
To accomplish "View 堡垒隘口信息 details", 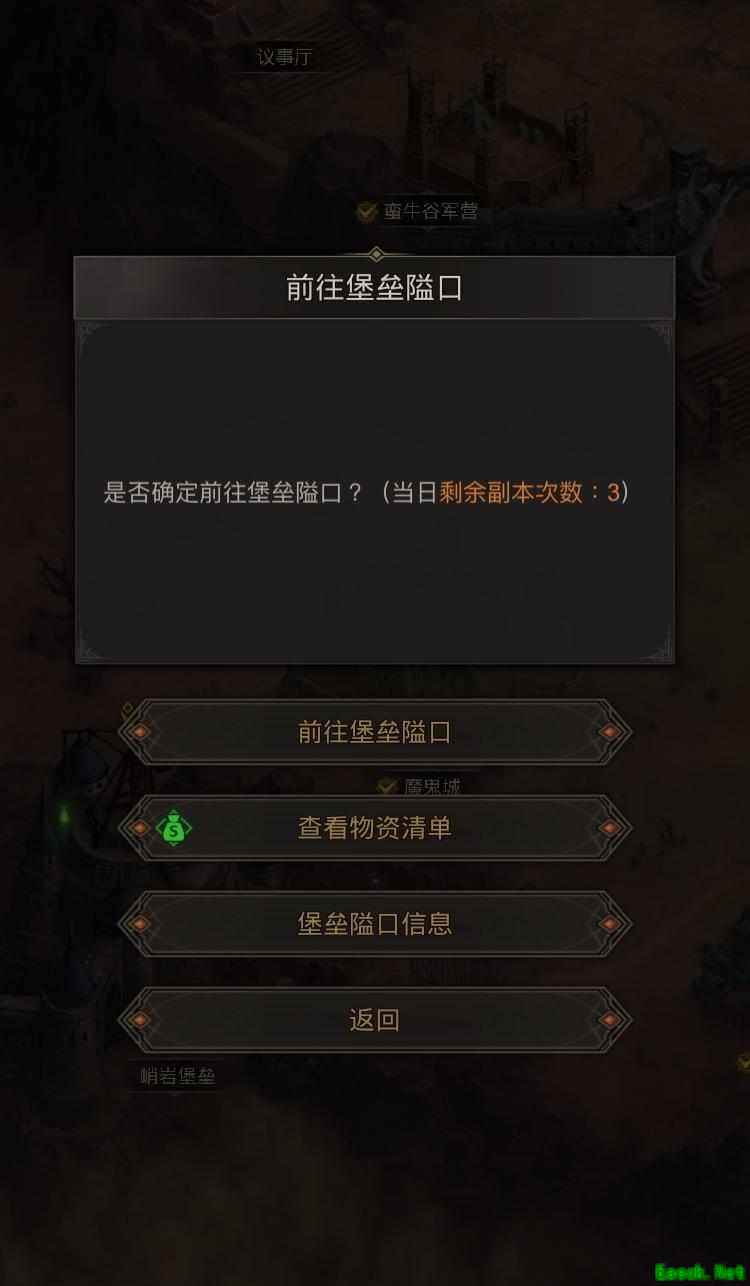I will pyautogui.click(x=375, y=923).
